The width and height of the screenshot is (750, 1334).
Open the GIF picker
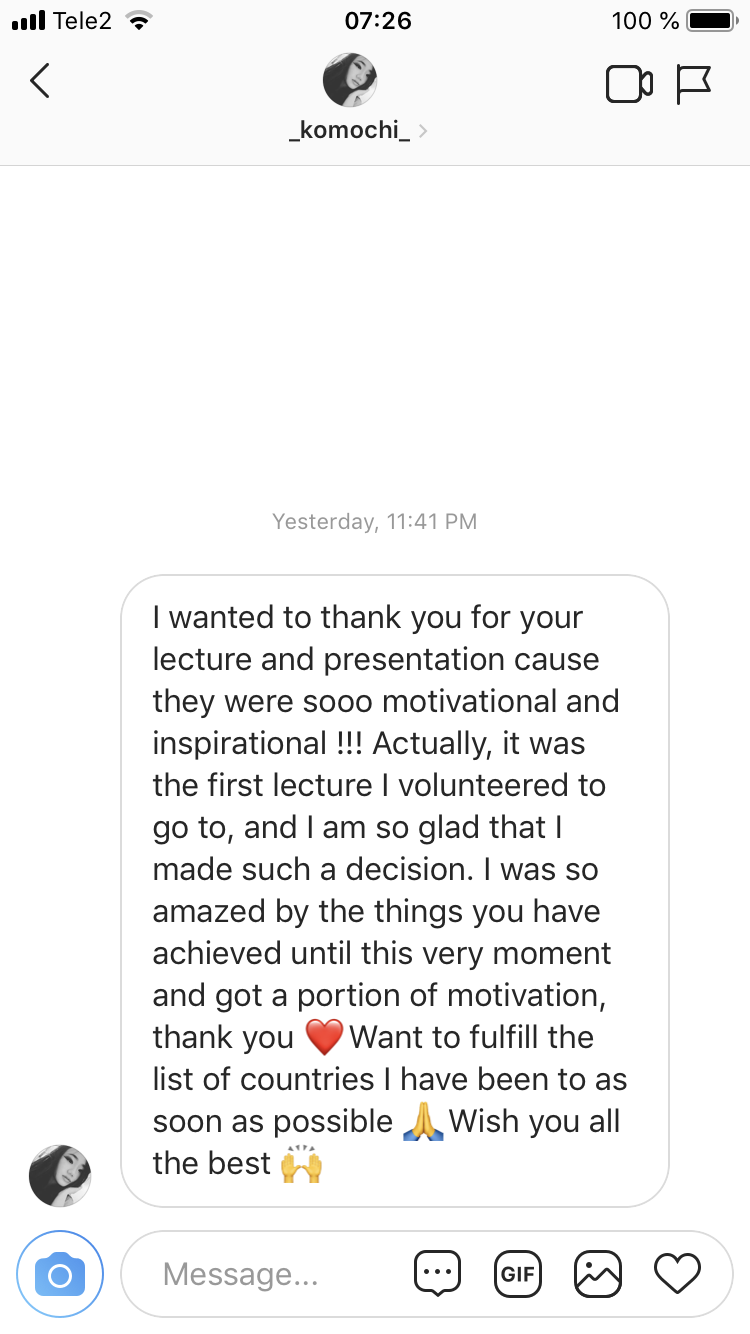517,1274
